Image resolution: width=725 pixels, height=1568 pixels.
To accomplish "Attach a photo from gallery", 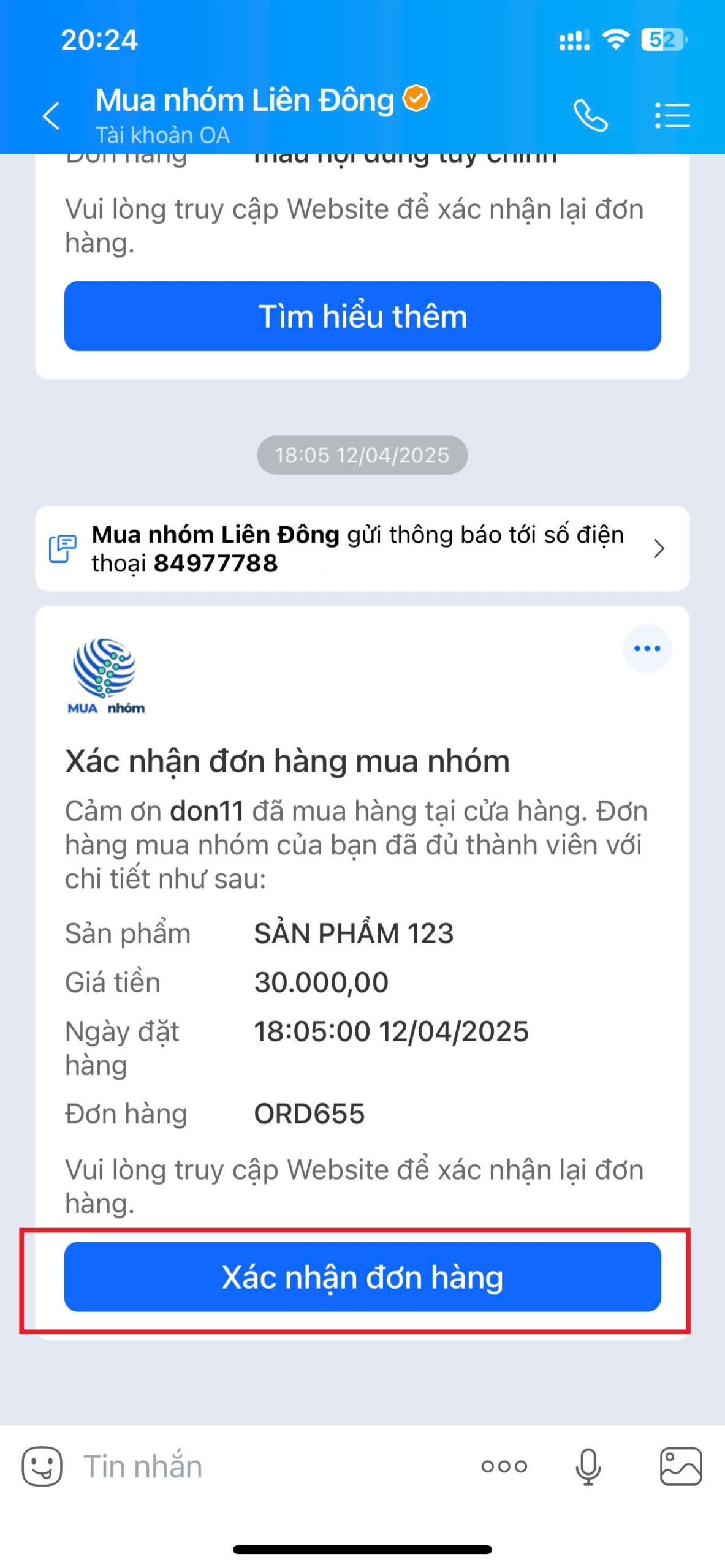I will coord(680,1466).
